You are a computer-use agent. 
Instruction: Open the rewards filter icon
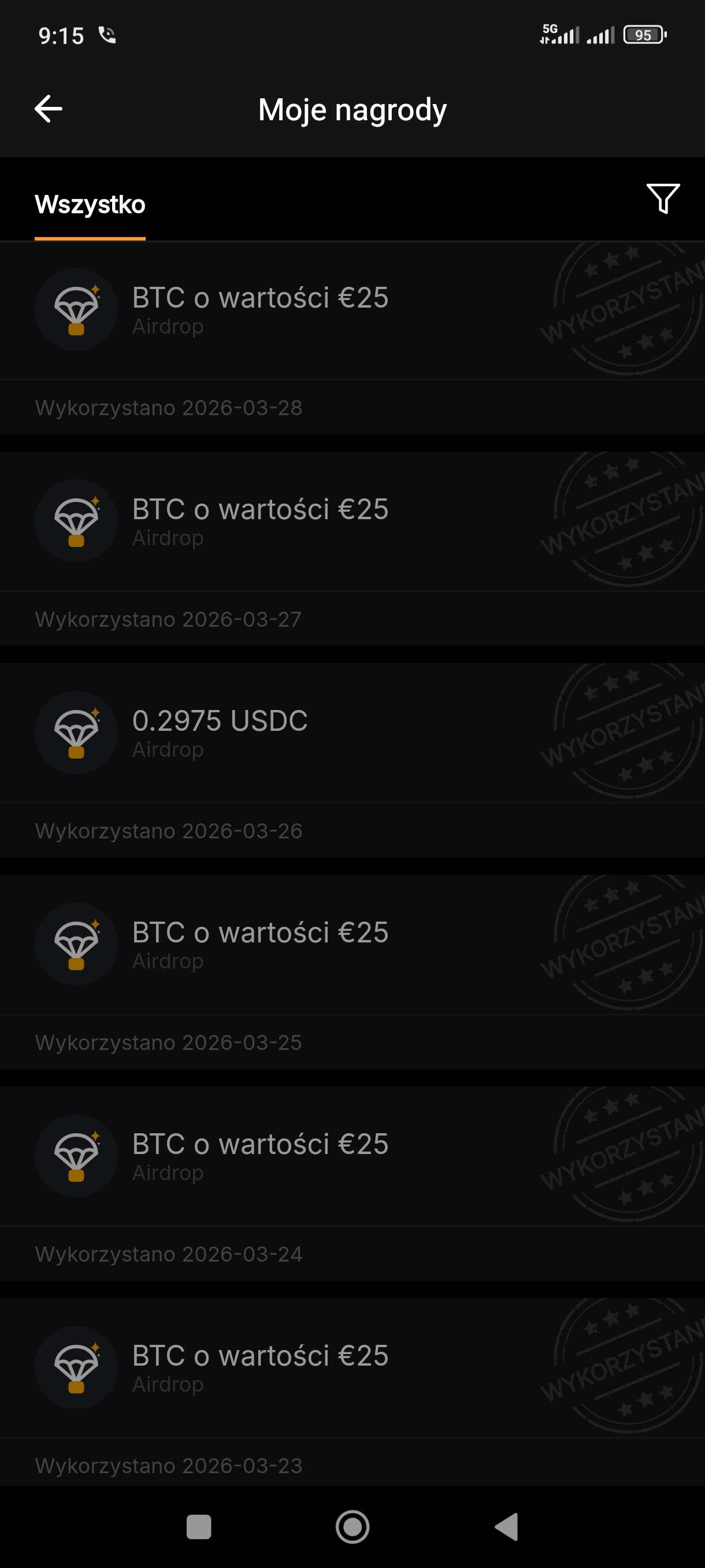pyautogui.click(x=662, y=198)
